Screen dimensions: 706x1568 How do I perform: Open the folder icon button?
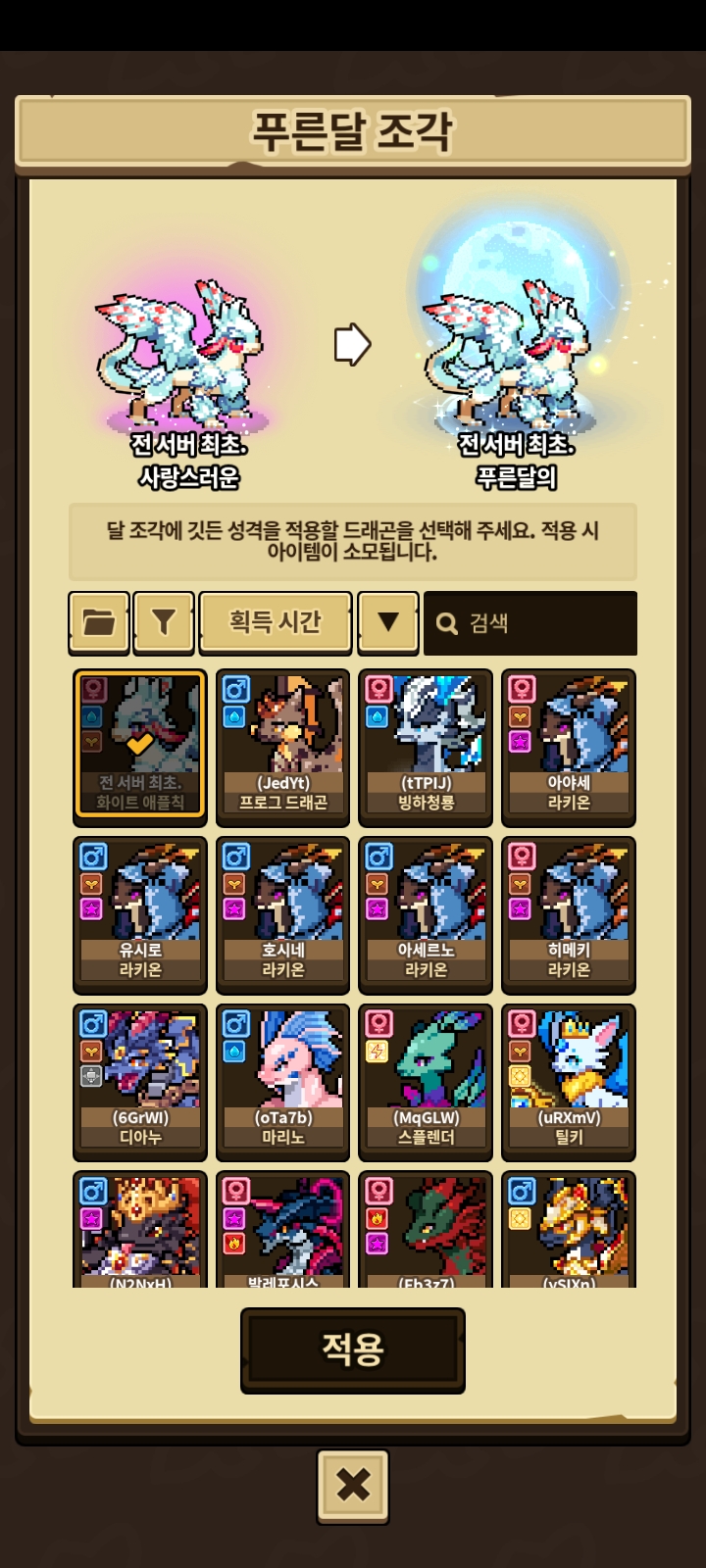pyautogui.click(x=98, y=622)
